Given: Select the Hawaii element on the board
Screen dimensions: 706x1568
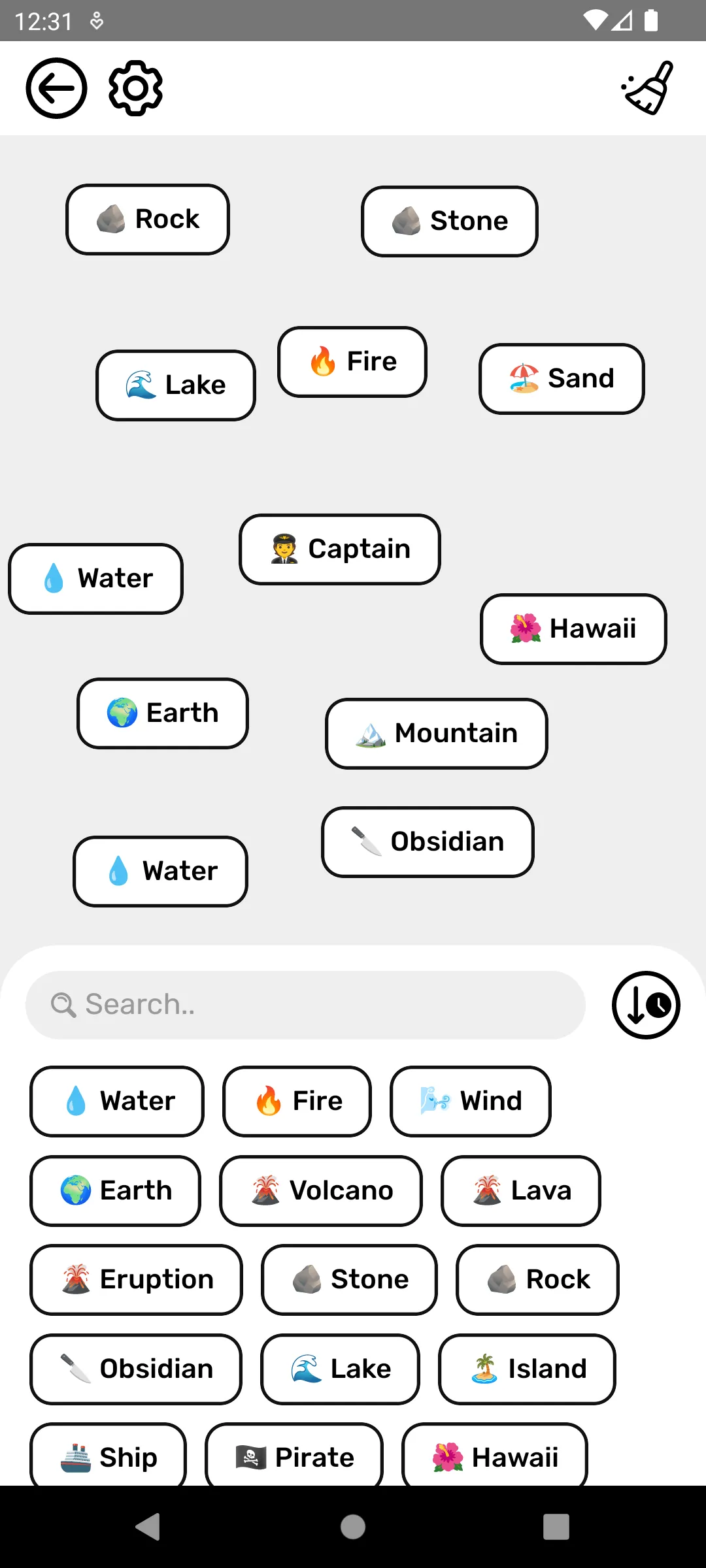Looking at the screenshot, I should [573, 629].
